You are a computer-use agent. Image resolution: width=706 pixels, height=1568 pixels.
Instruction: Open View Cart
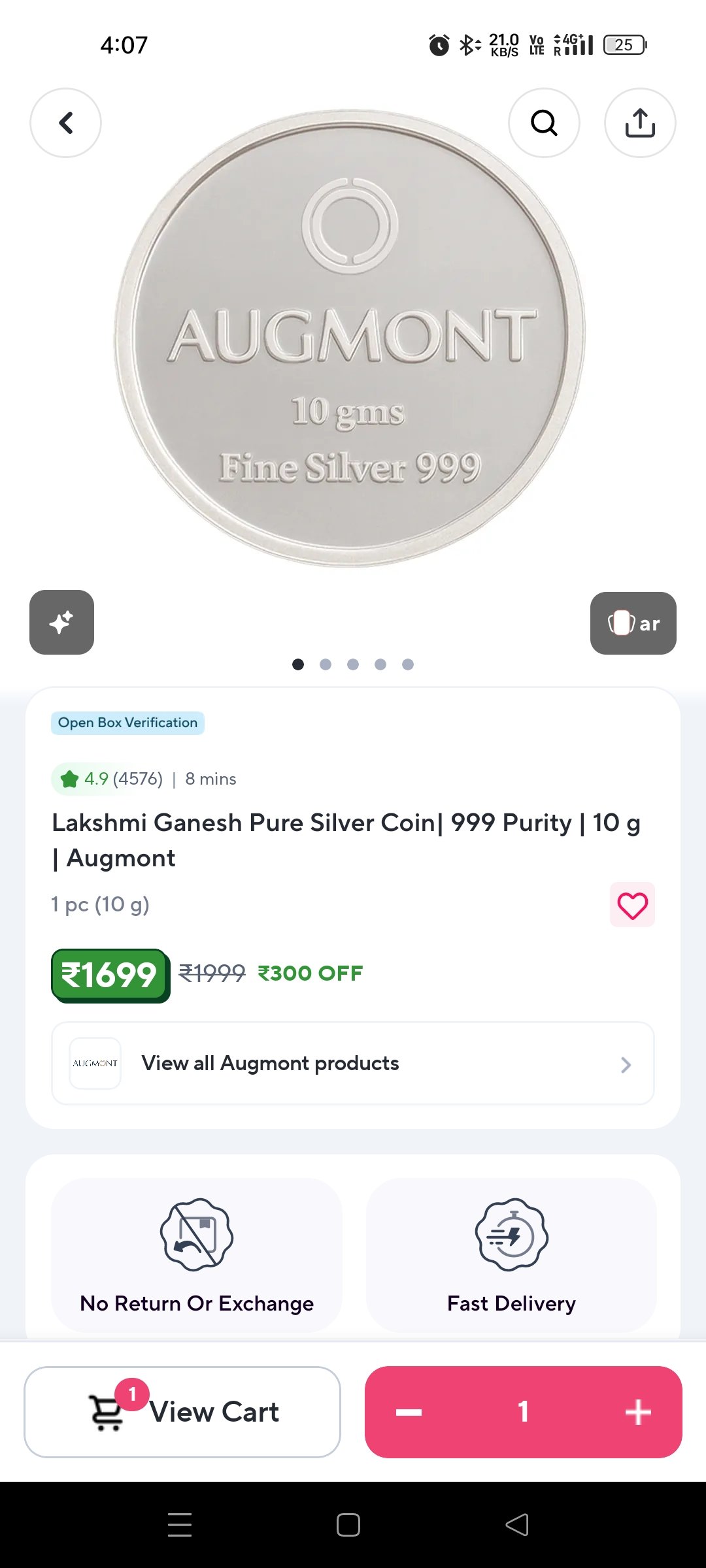182,1412
